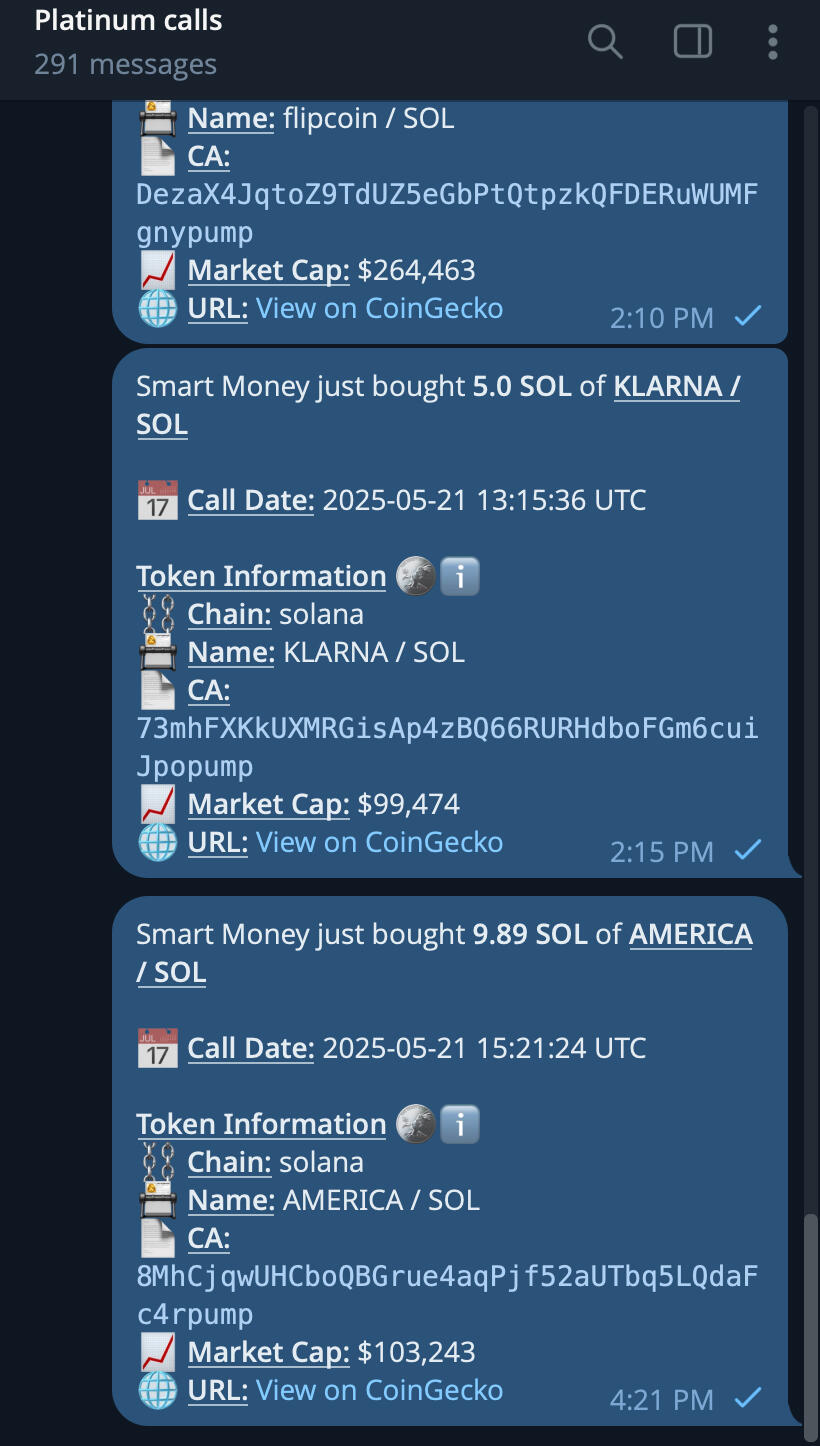Viewport: 820px width, 1446px height.
Task: Copy the AMERICA contract address starting 8MhCjq
Action: click(x=447, y=1295)
